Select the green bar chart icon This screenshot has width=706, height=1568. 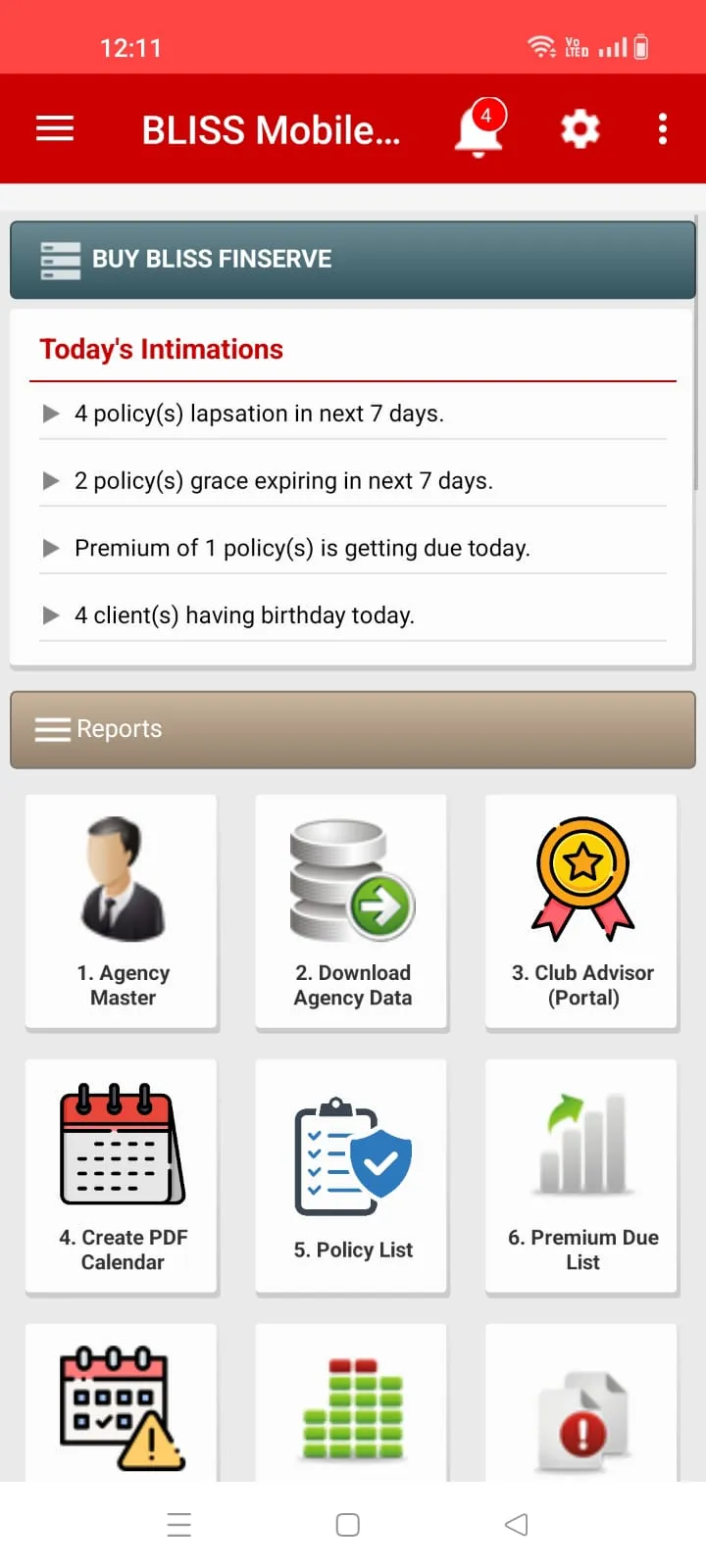pos(350,1406)
